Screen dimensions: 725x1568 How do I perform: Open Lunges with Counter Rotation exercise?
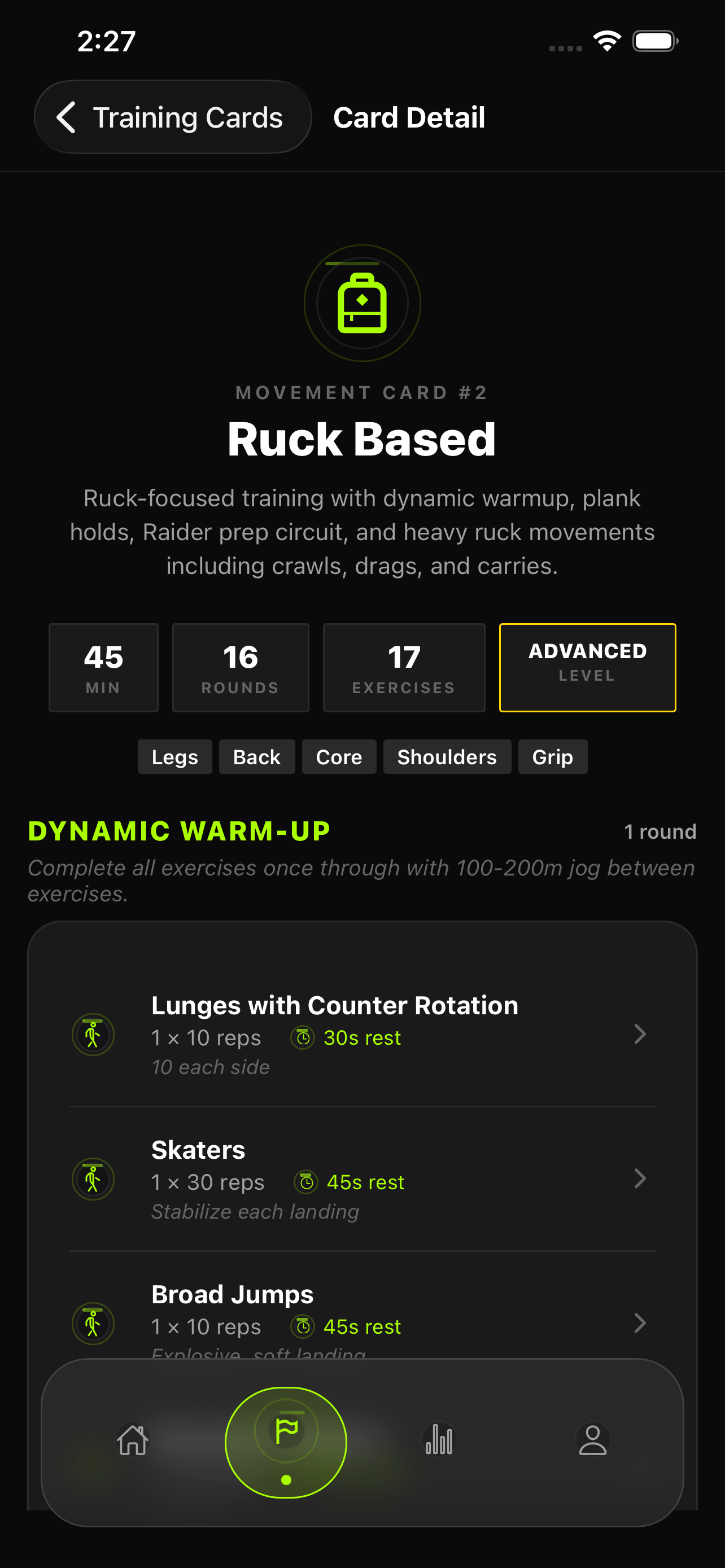coord(361,1033)
